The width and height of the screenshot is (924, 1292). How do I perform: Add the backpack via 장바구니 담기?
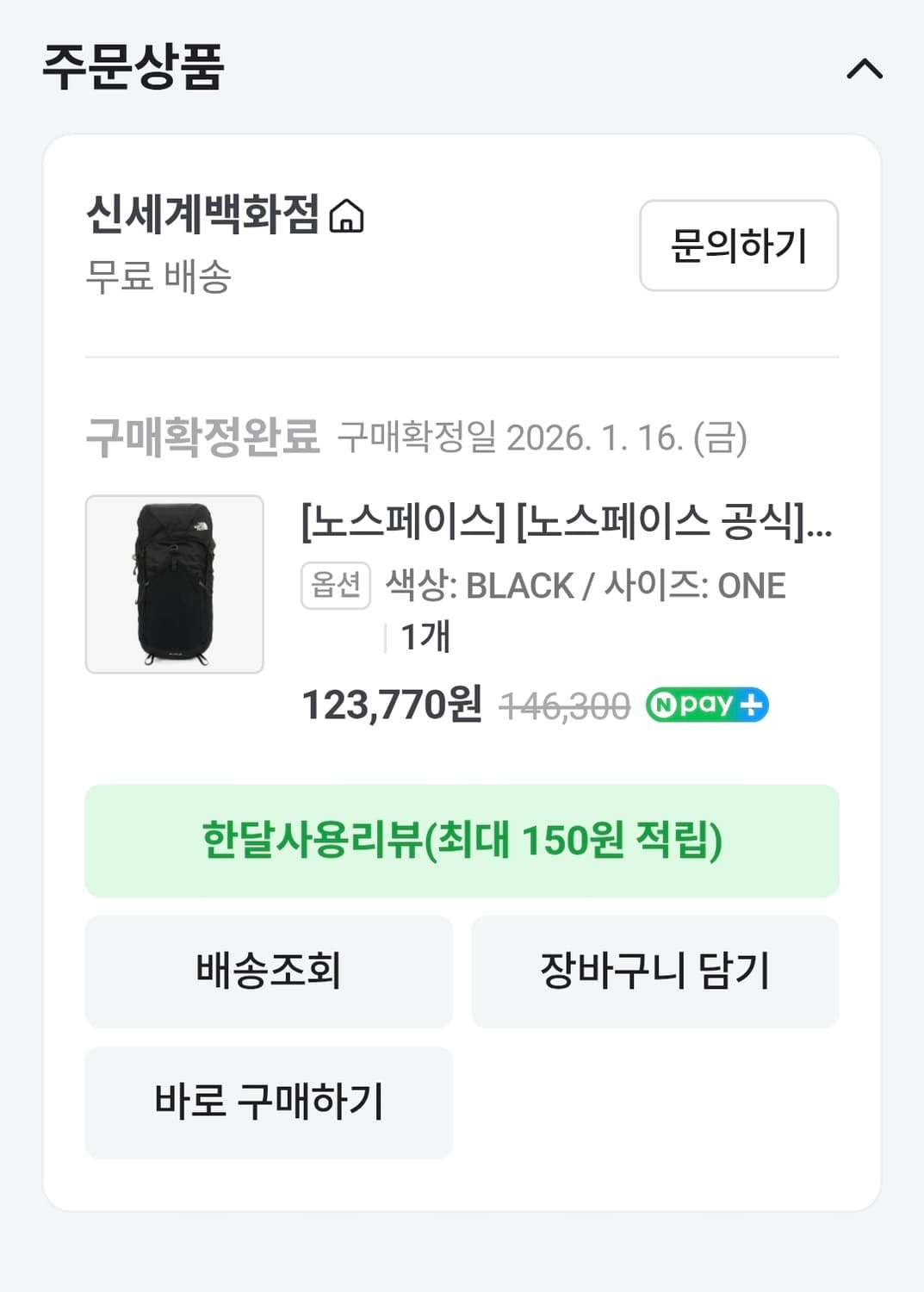[x=655, y=972]
